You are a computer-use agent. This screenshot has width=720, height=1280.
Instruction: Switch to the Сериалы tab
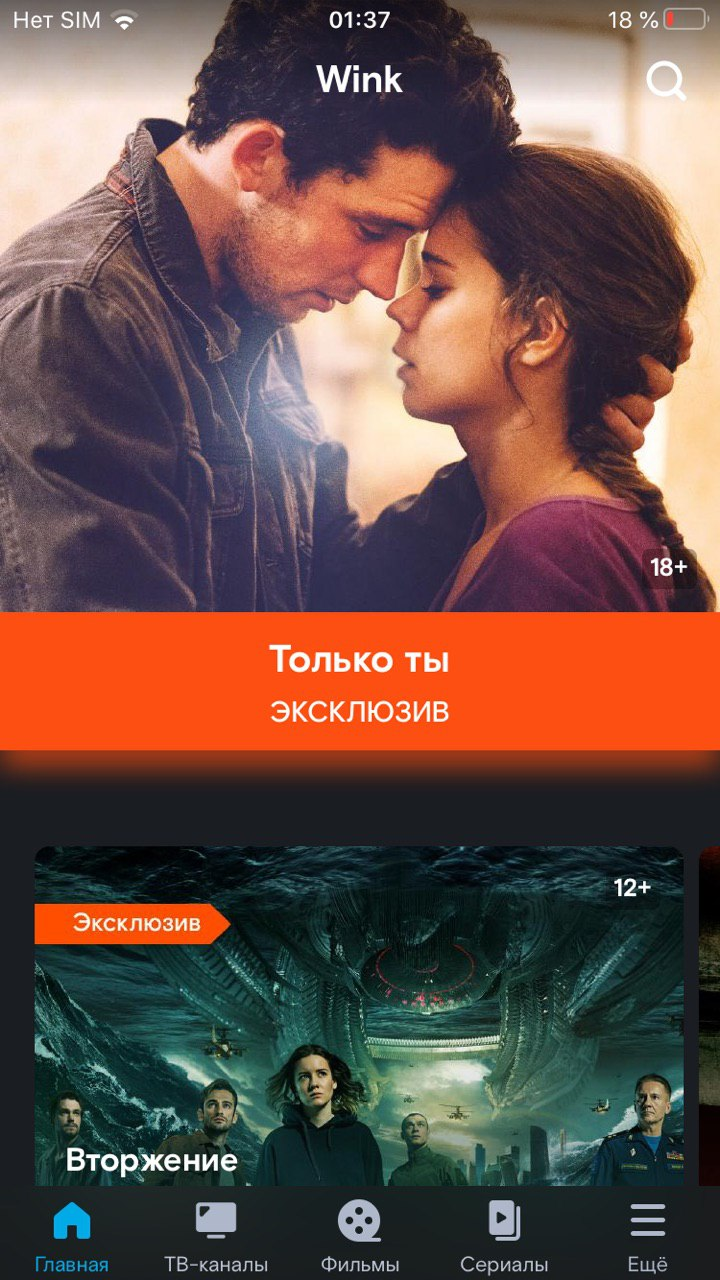[504, 1236]
